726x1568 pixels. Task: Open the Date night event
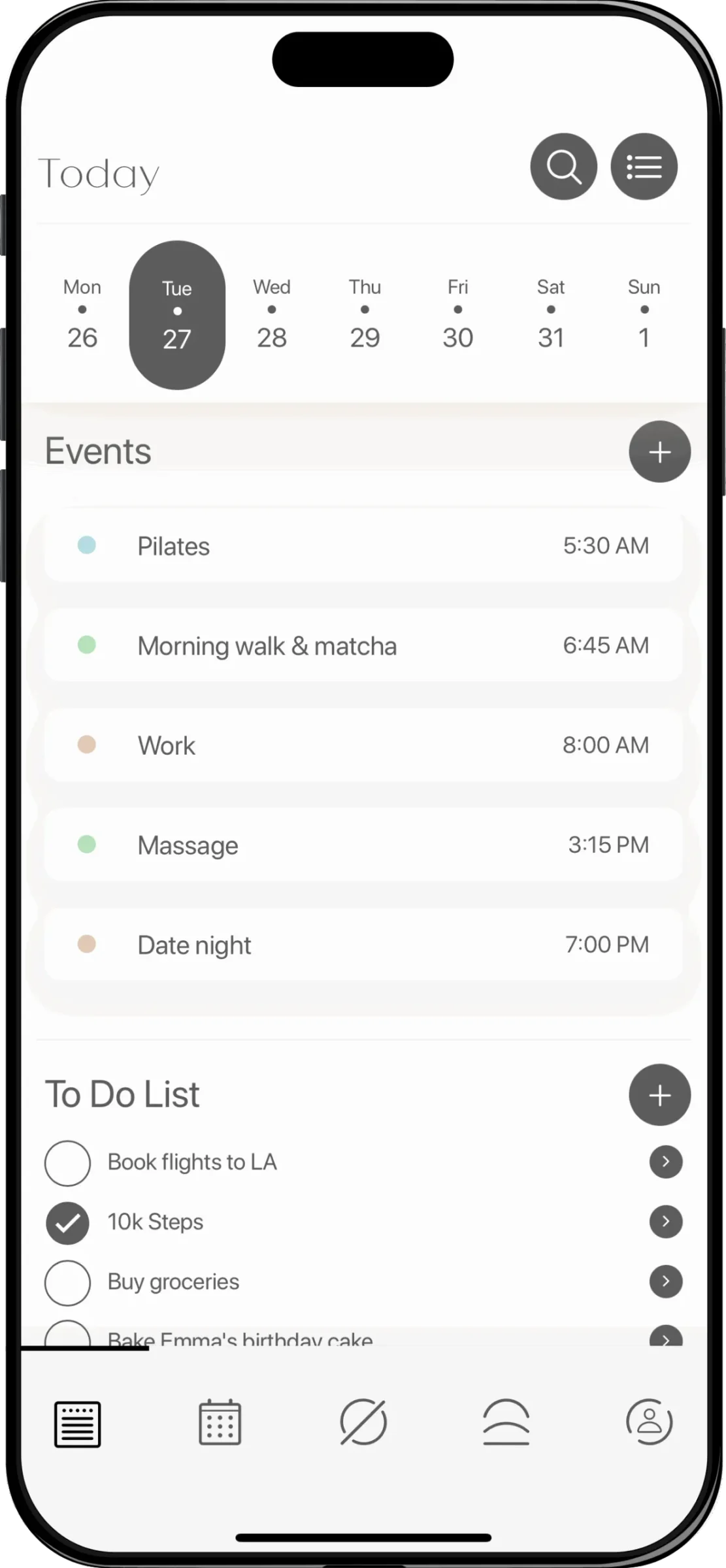(x=363, y=945)
